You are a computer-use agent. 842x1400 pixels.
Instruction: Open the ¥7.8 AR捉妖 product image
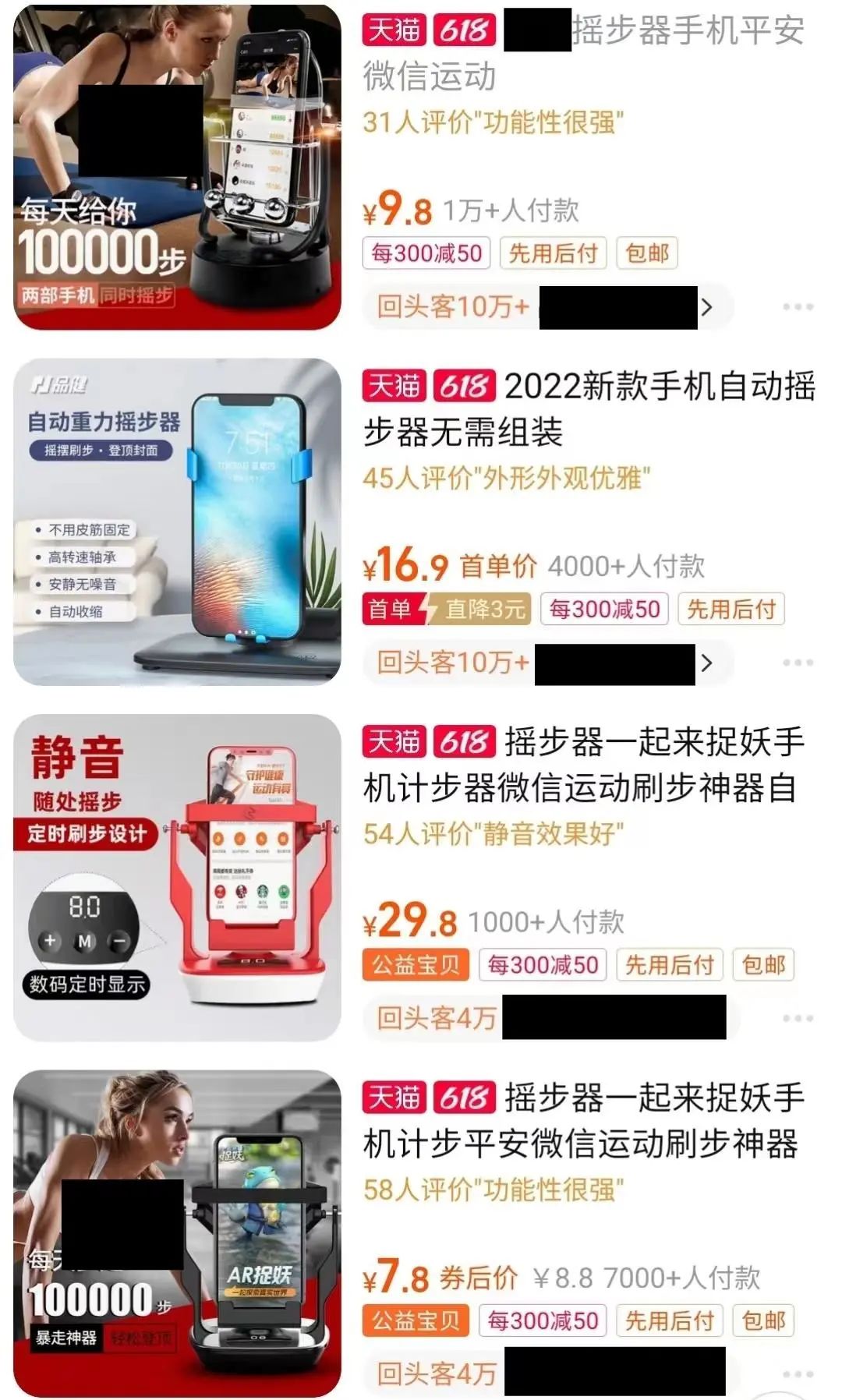click(x=177, y=1233)
